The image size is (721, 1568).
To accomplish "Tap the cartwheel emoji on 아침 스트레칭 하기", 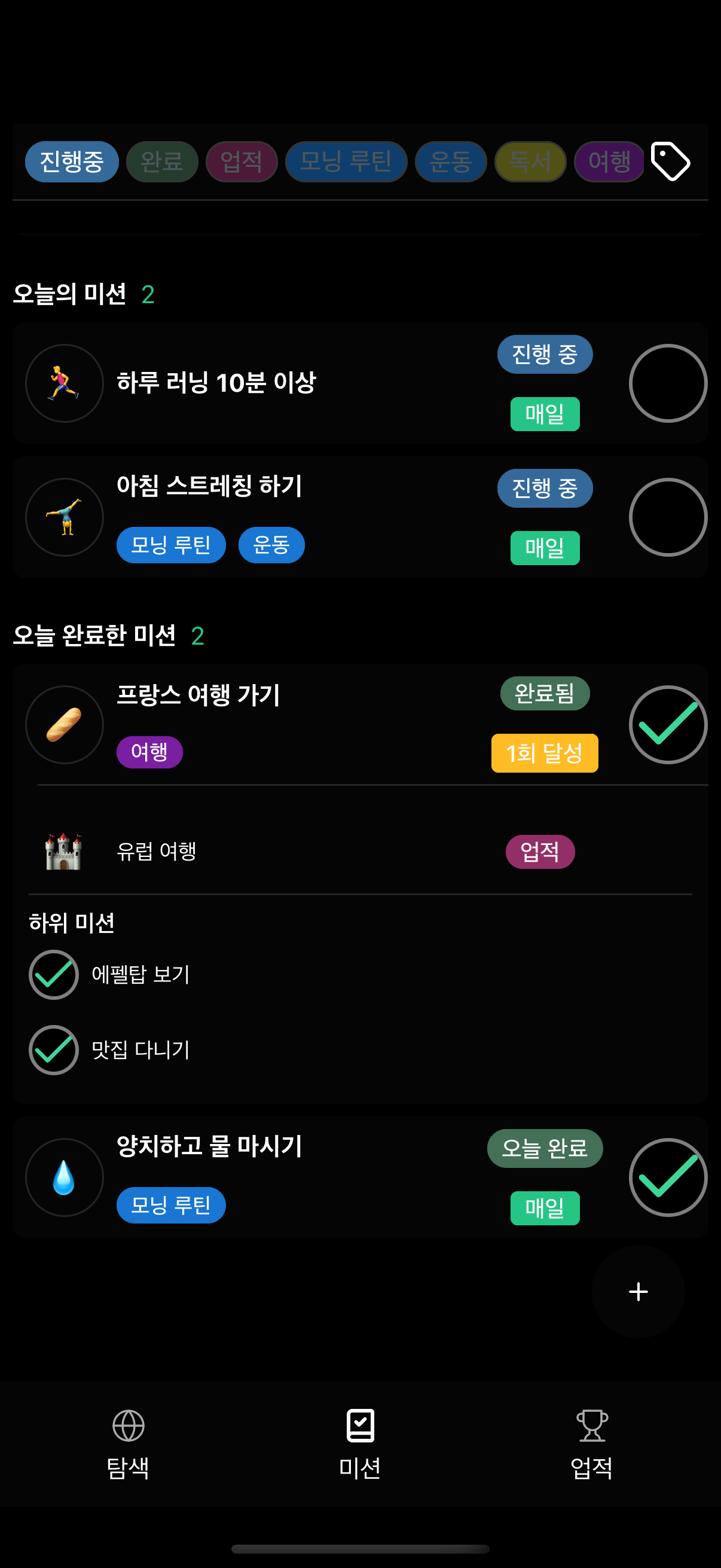I will point(64,516).
